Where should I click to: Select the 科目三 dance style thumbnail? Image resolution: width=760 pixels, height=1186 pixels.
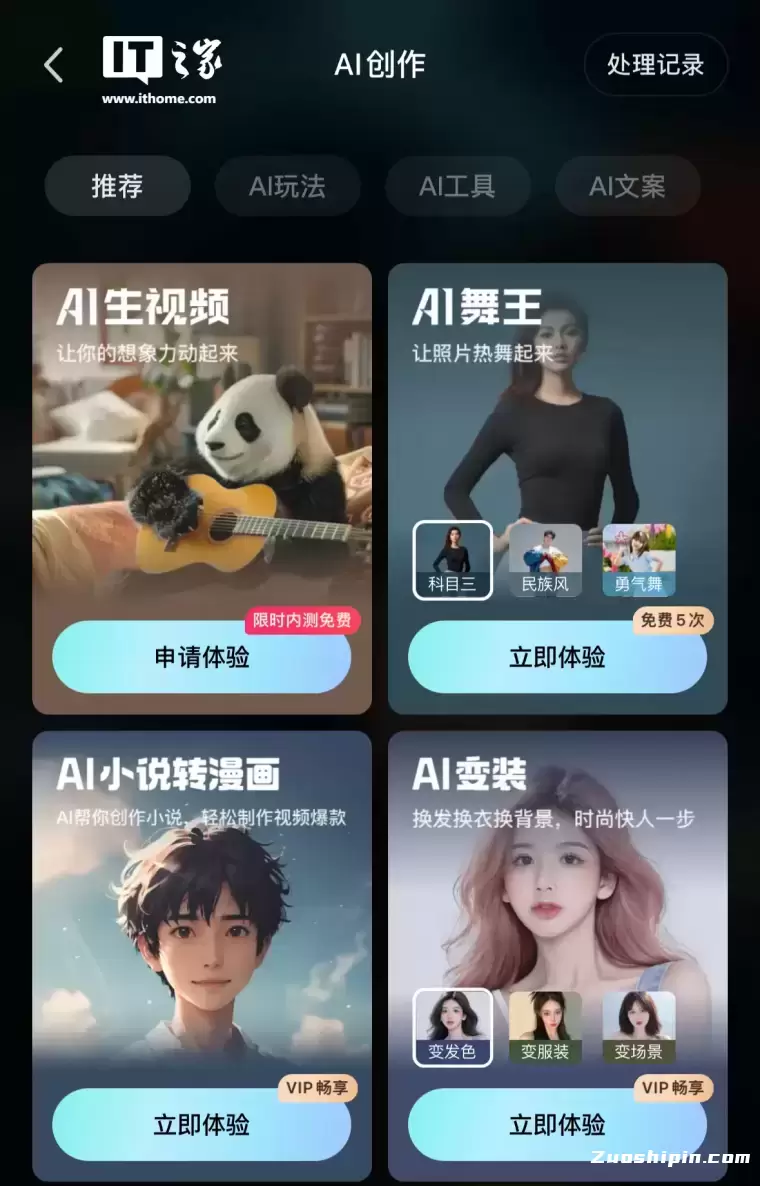click(x=453, y=558)
